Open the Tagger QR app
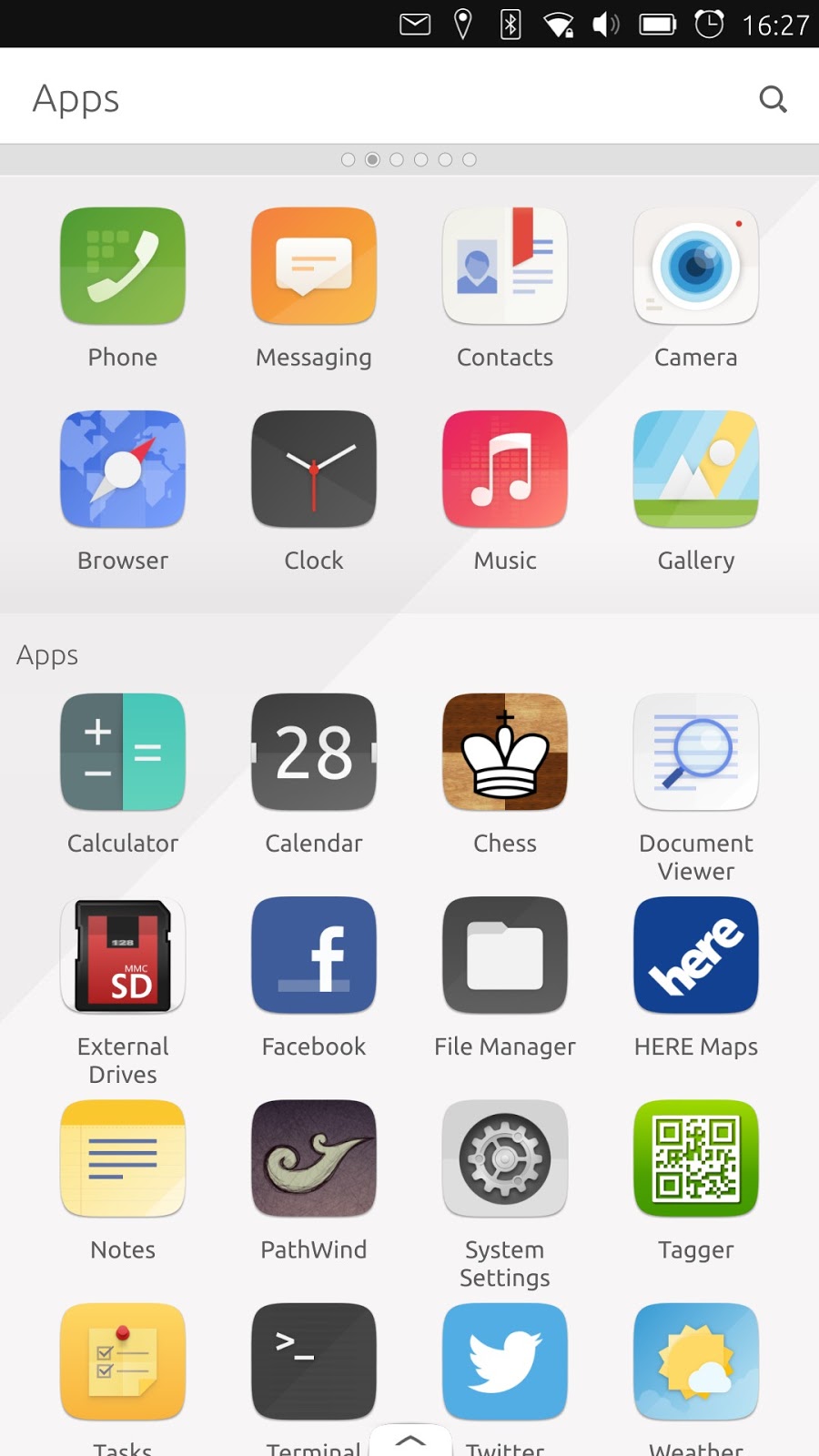The width and height of the screenshot is (819, 1456). point(696,1158)
